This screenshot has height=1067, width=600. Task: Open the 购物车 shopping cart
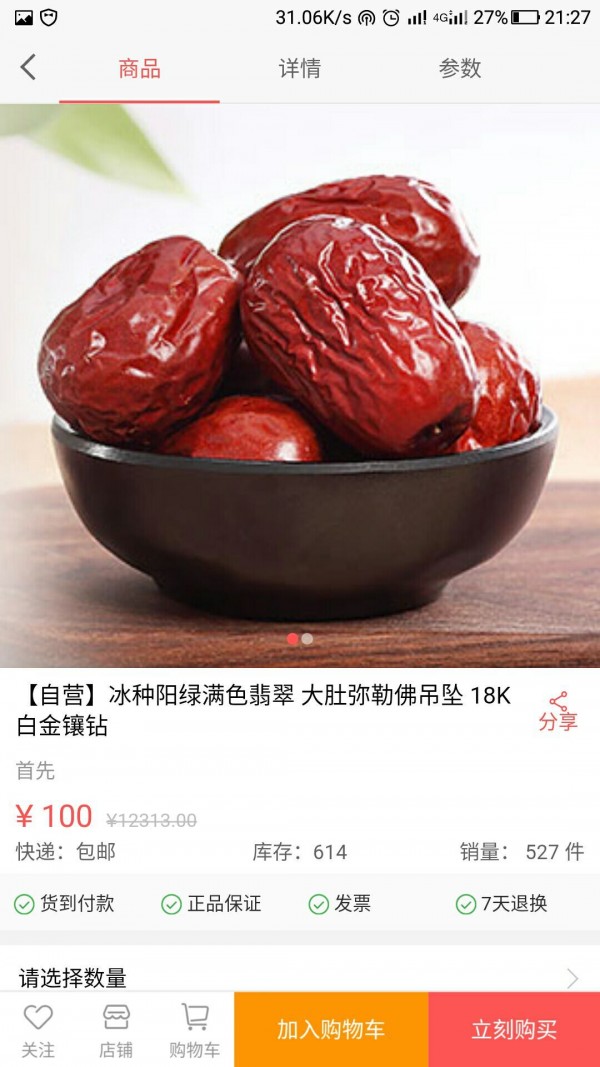tap(194, 1030)
